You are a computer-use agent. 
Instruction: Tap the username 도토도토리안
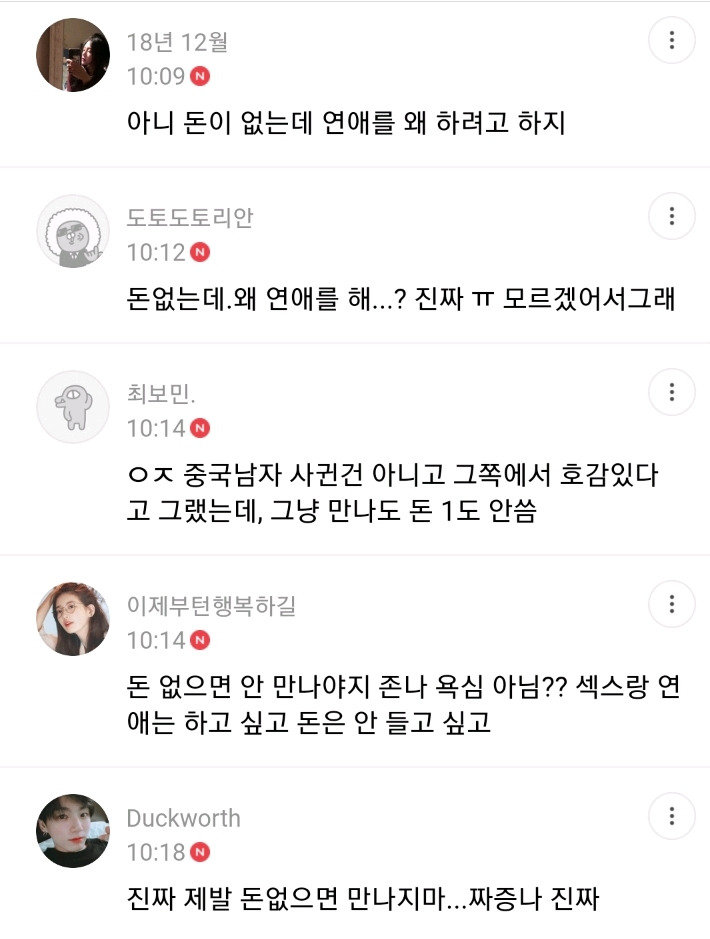click(189, 217)
